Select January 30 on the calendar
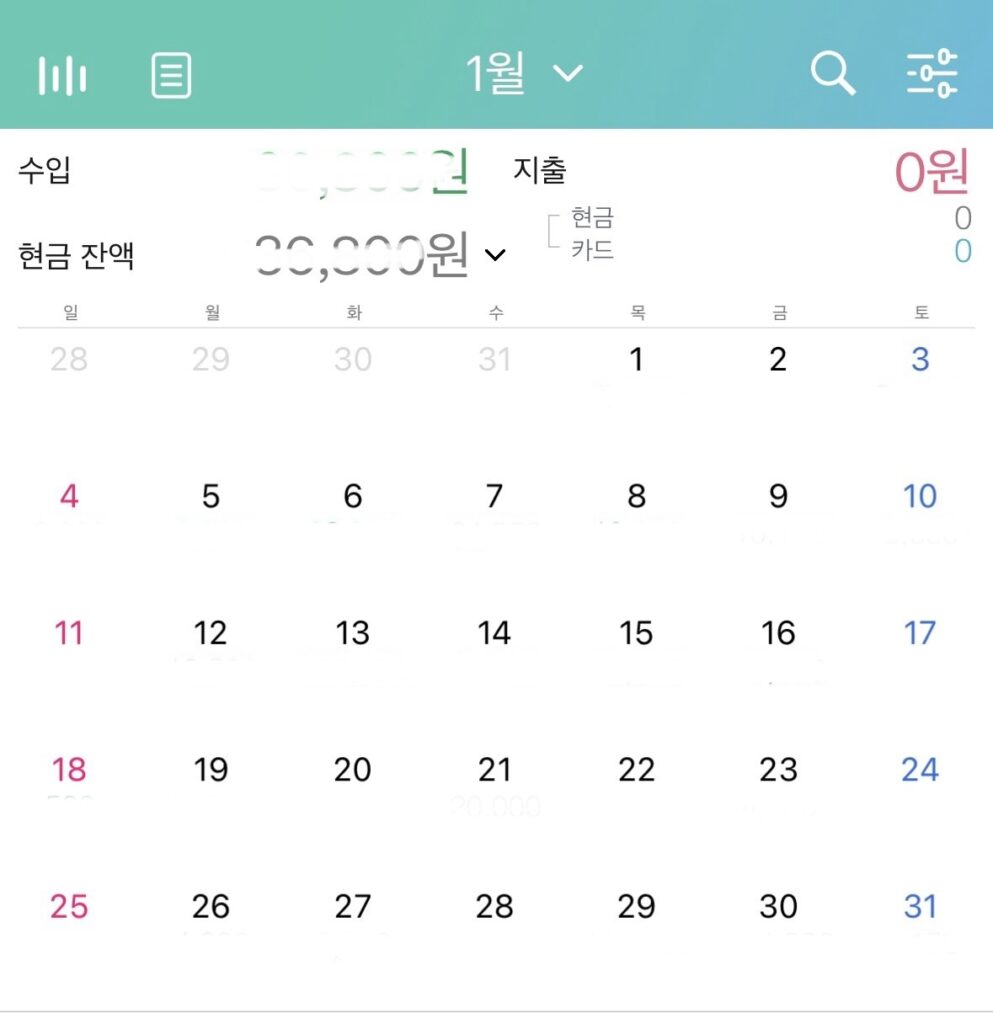Viewport: 993px width, 1024px height. tap(778, 908)
